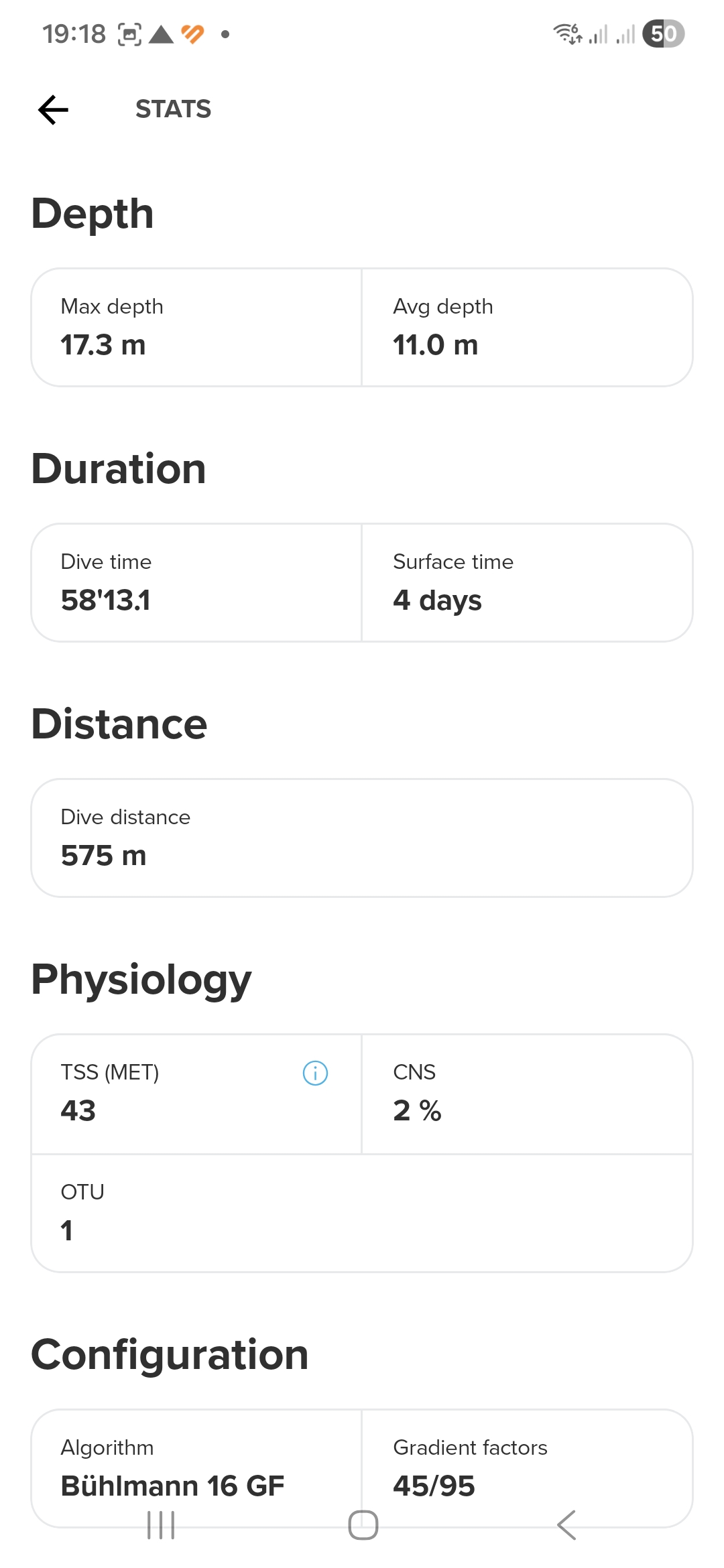The width and height of the screenshot is (724, 1568).
Task: Select the Surface time 4 days card
Action: click(527, 582)
